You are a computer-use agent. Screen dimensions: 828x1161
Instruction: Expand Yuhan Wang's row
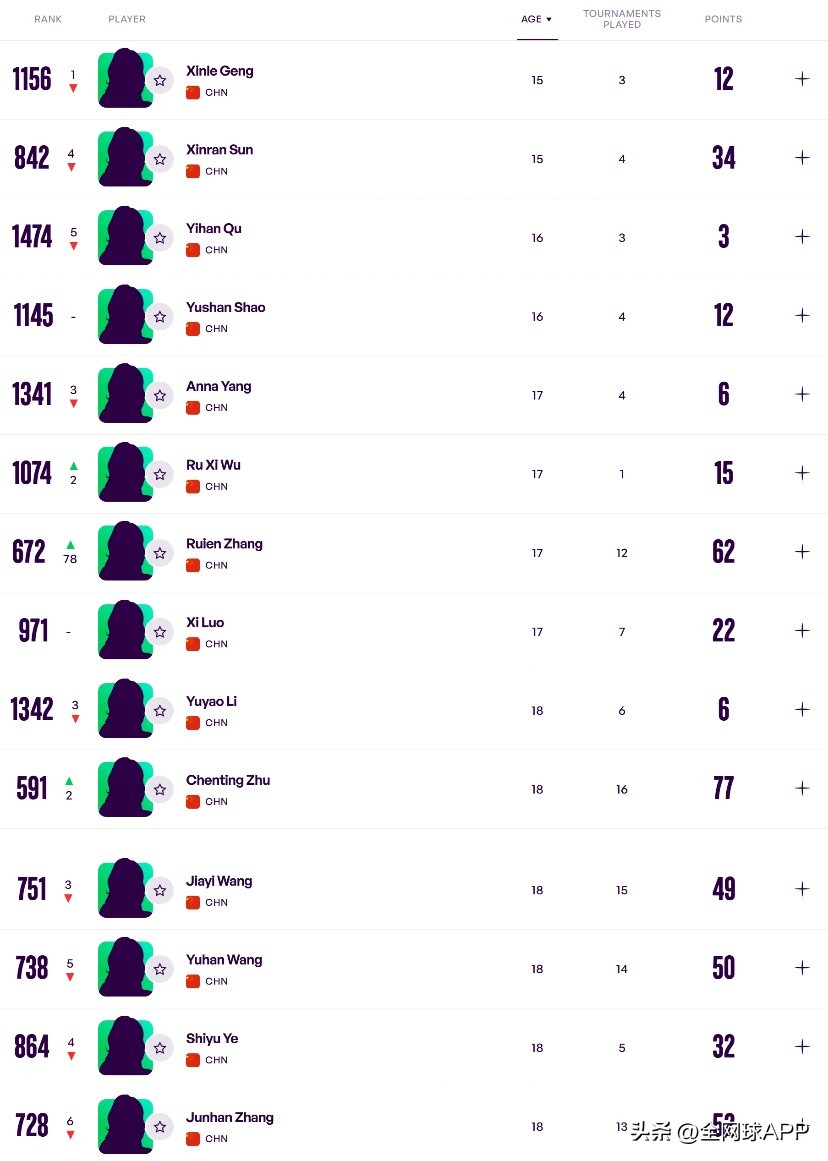pyautogui.click(x=802, y=967)
